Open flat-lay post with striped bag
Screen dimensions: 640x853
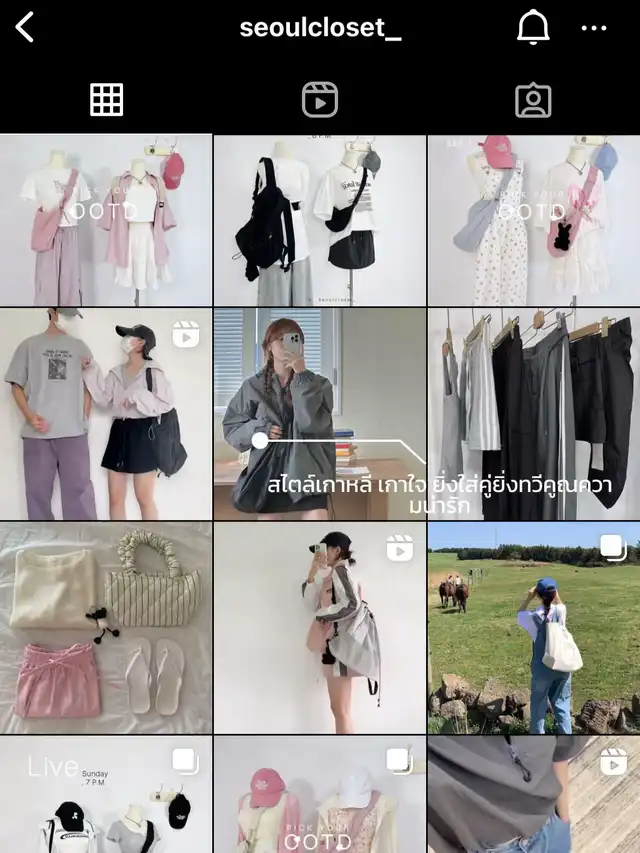[x=106, y=627]
